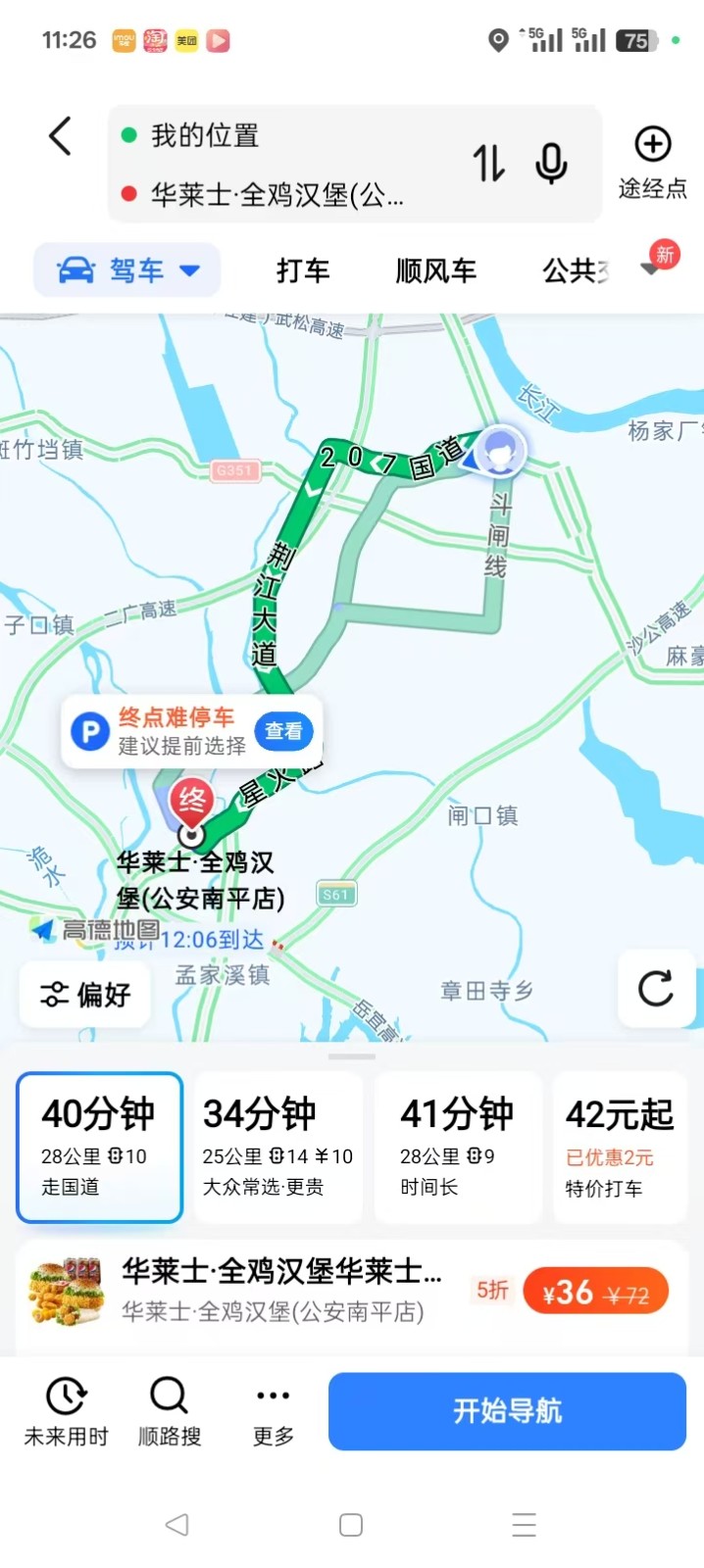Refresh the route with the reload icon
The height and width of the screenshot is (1568, 704).
click(656, 989)
